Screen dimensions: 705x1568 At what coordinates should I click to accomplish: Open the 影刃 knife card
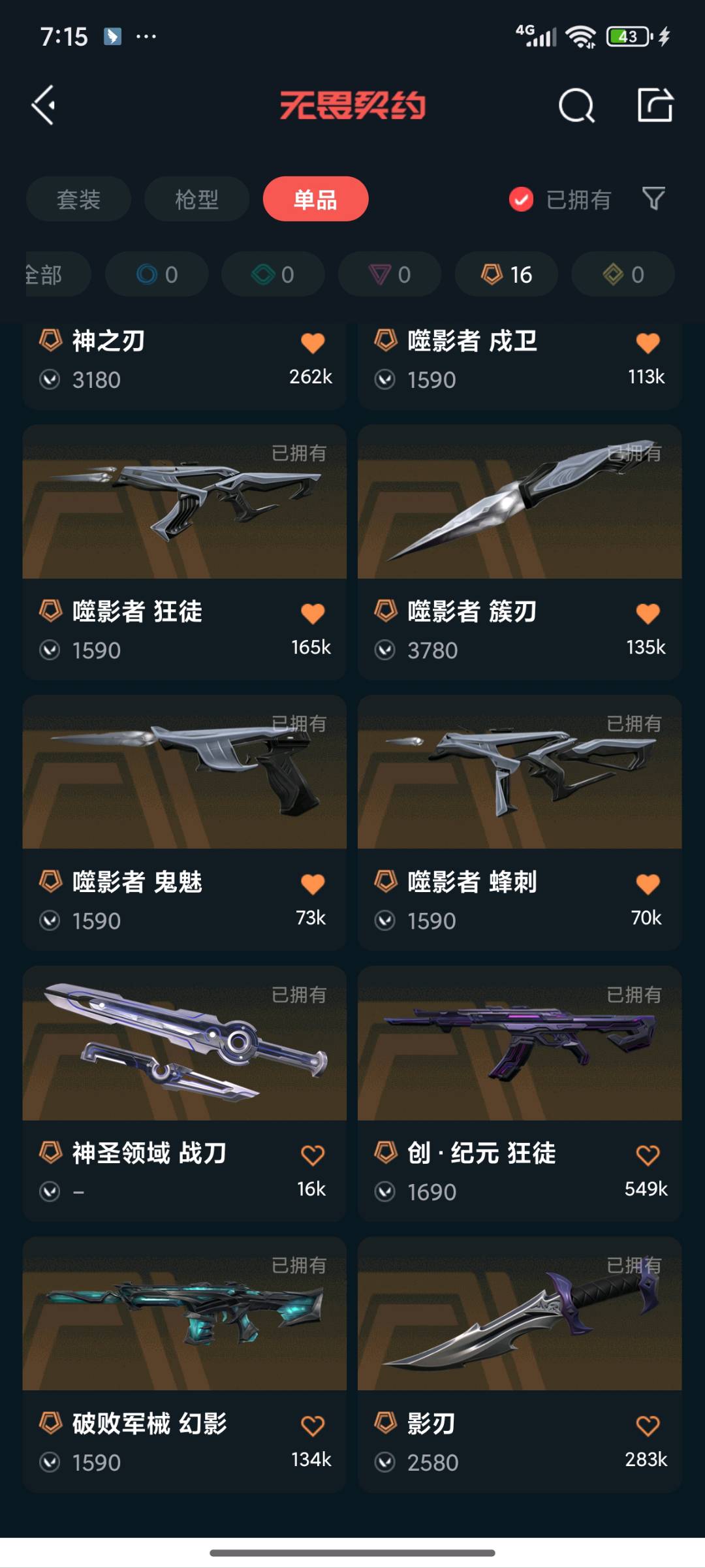(520, 1364)
